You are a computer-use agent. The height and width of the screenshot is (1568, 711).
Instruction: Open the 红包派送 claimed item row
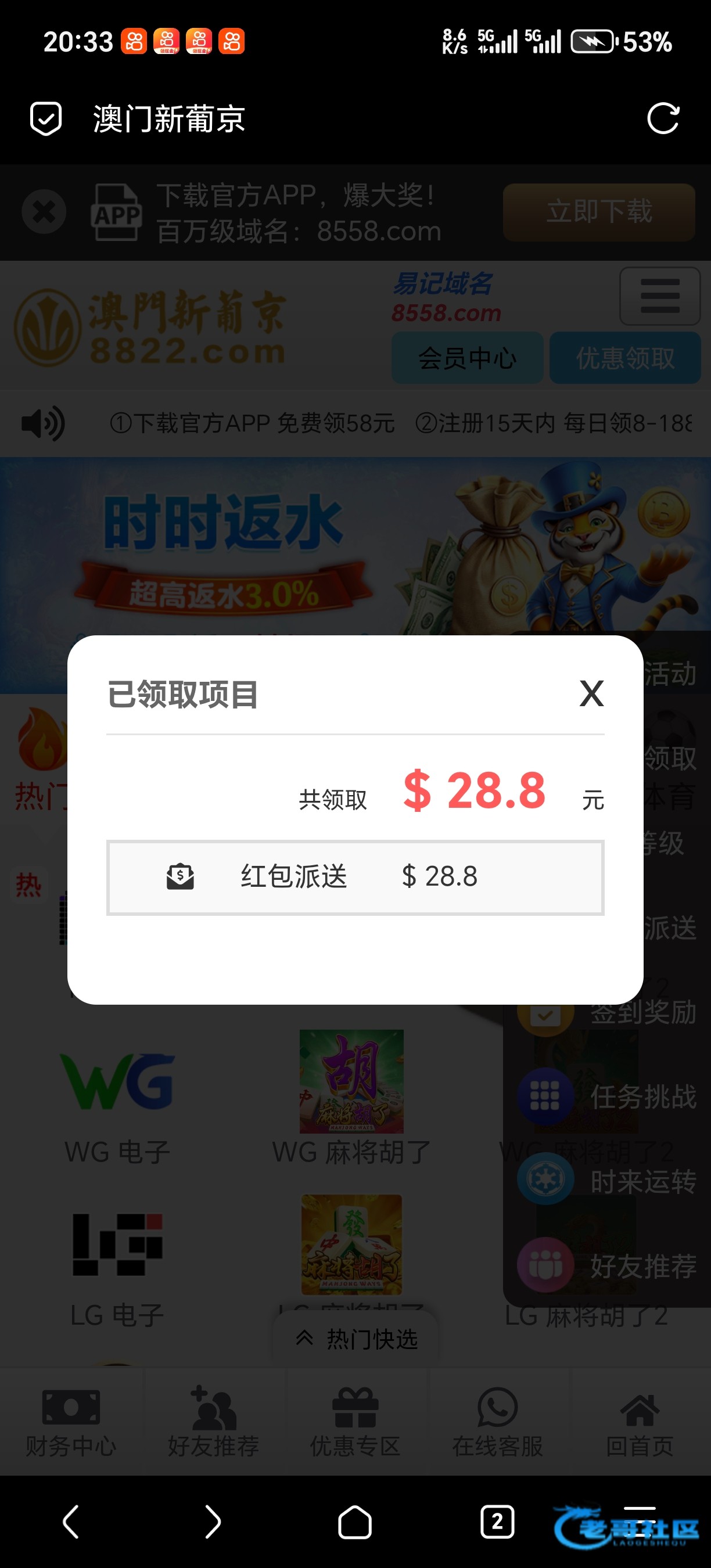click(355, 877)
